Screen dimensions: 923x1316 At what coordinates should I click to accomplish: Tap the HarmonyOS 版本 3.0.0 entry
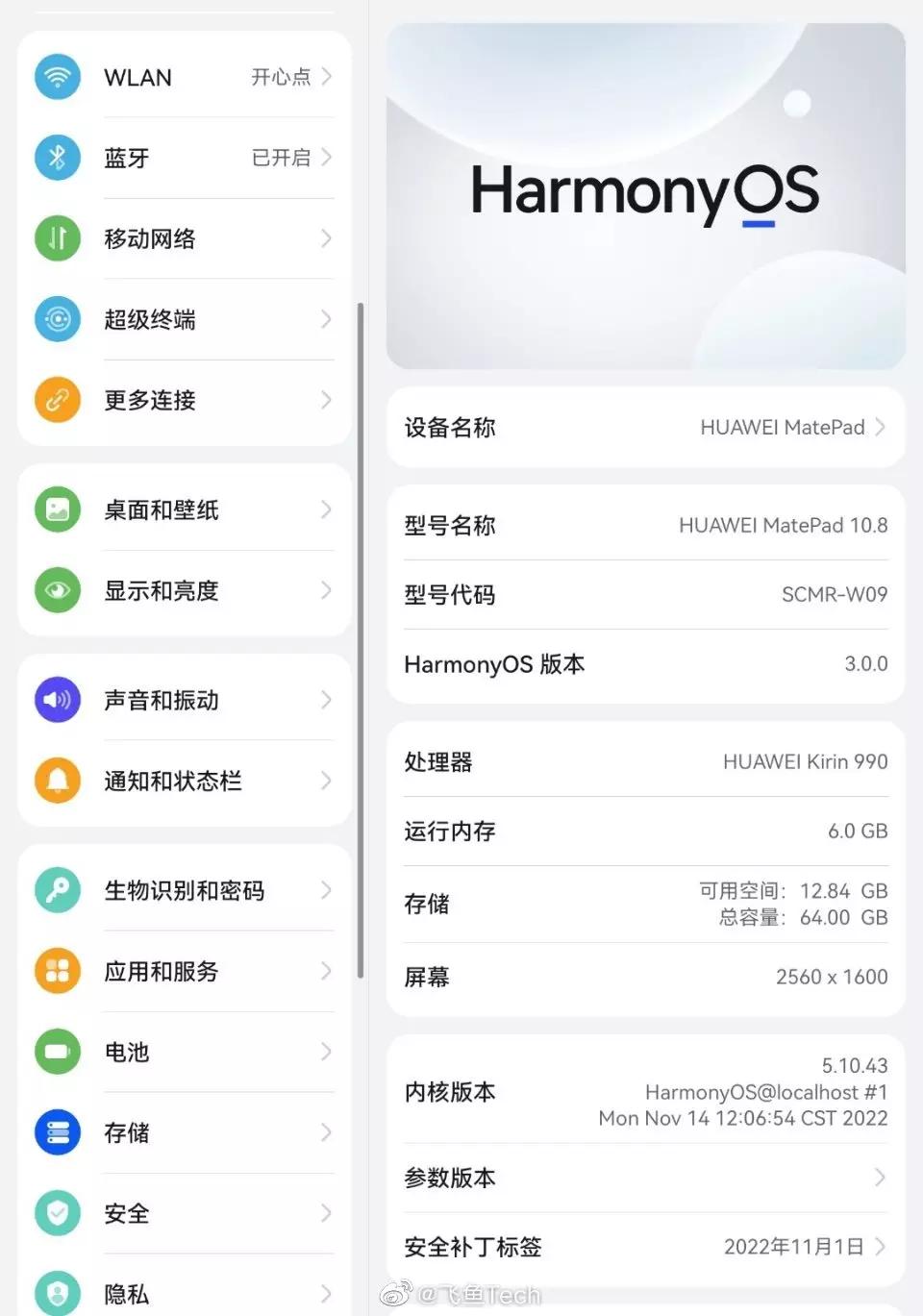coord(645,663)
